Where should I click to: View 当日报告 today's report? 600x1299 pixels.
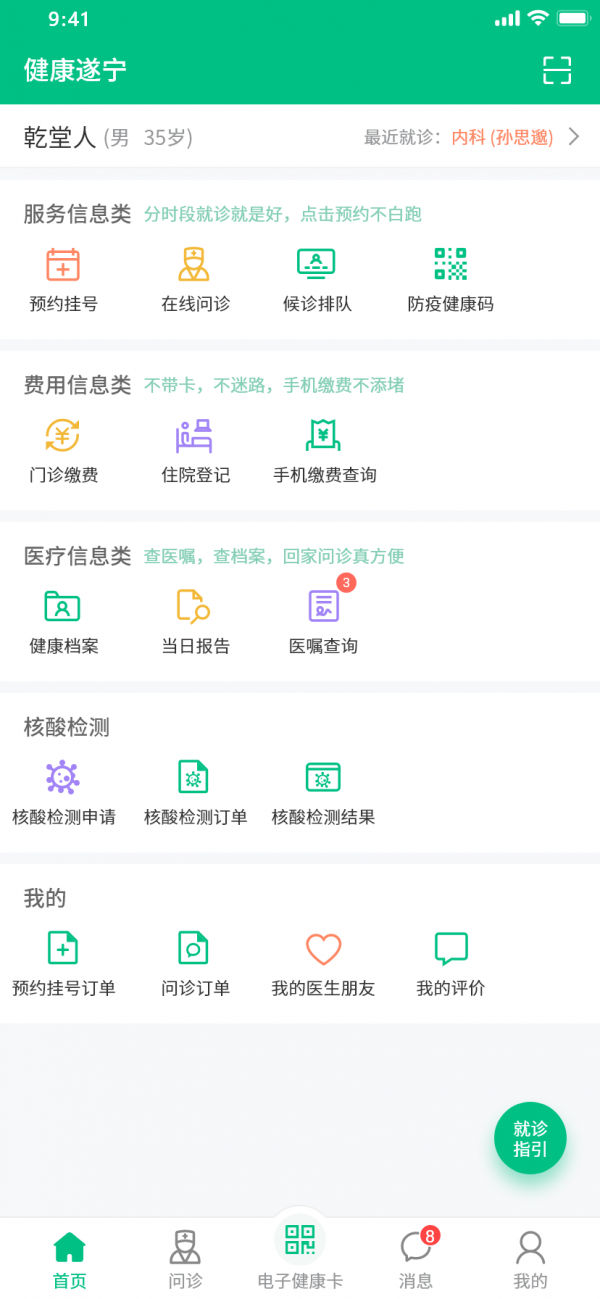pos(195,622)
